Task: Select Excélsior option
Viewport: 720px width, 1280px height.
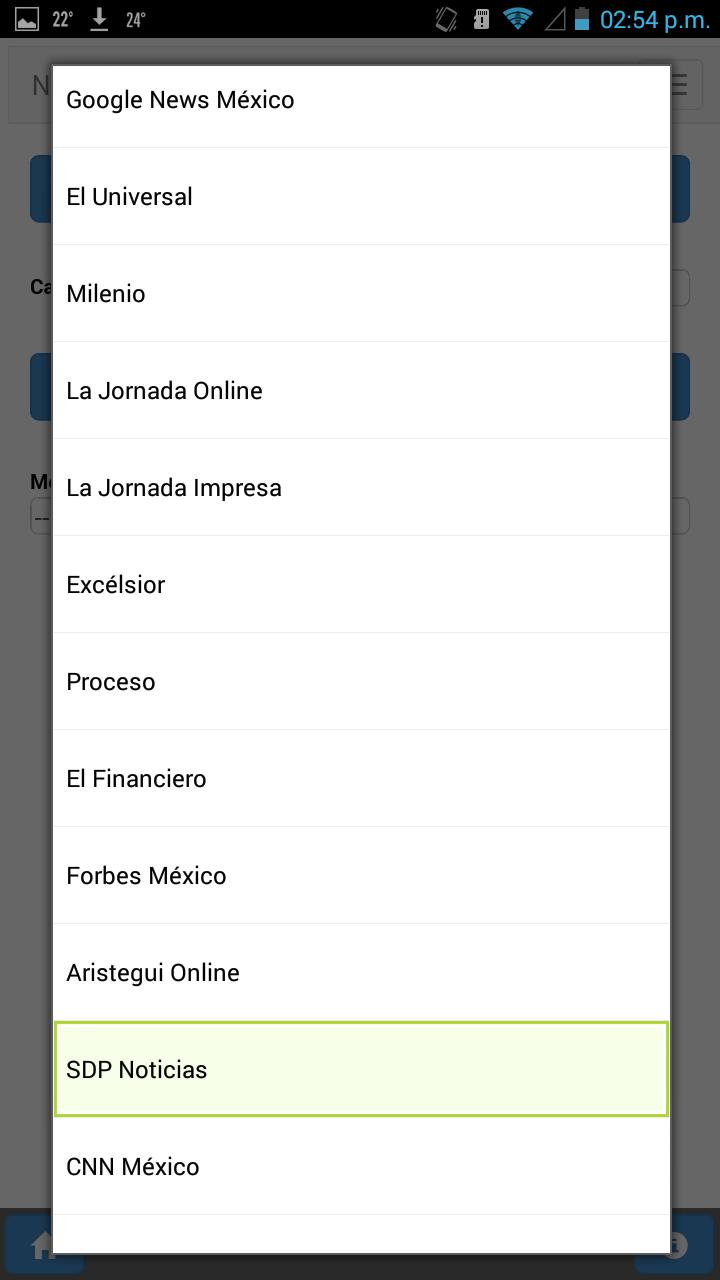Action: (360, 585)
